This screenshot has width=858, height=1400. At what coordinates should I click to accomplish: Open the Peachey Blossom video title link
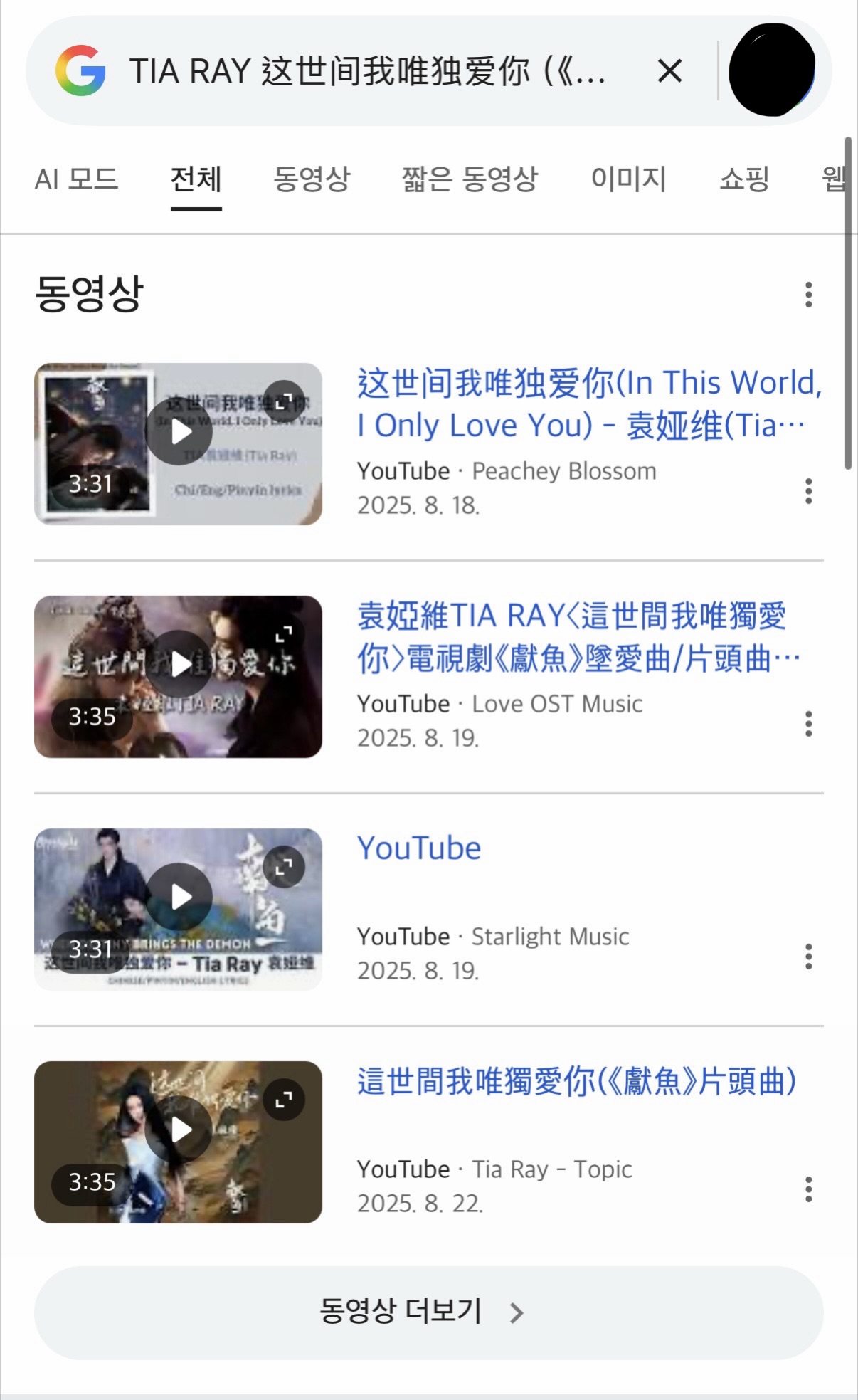588,404
